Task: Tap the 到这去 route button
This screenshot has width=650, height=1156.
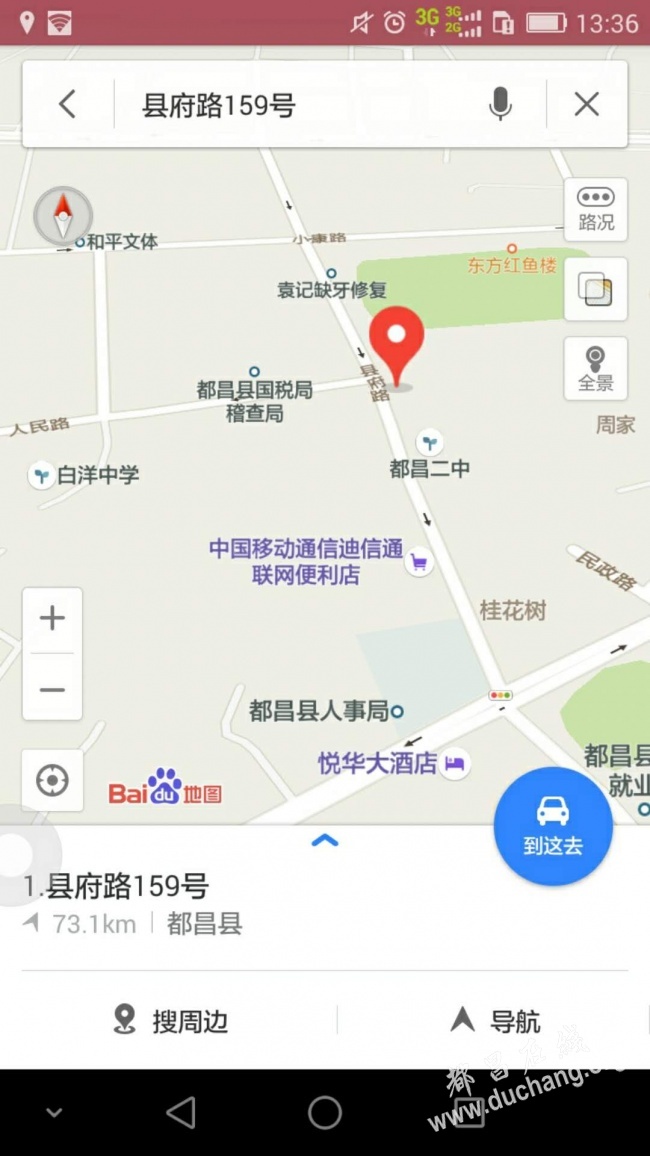Action: pyautogui.click(x=553, y=826)
